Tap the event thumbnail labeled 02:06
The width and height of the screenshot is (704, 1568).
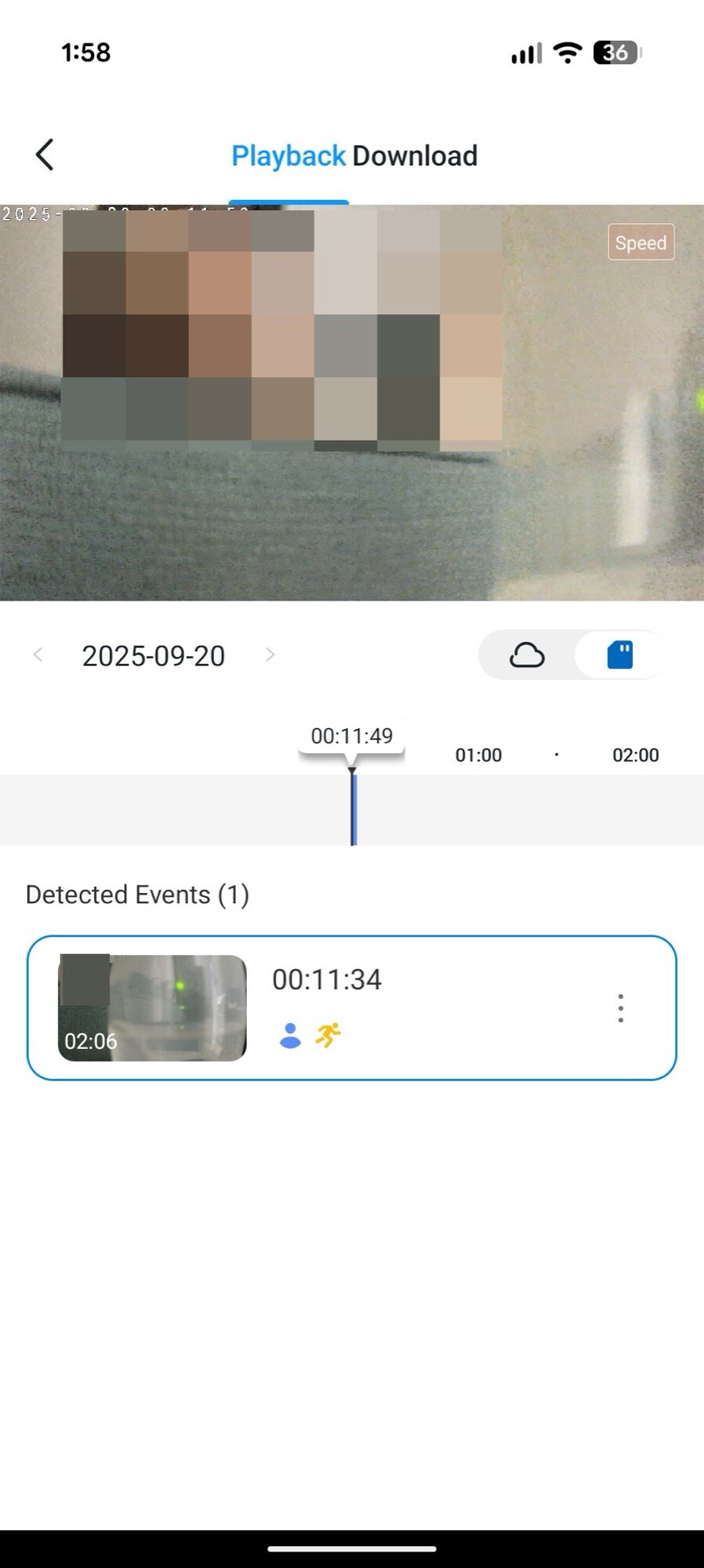151,1007
